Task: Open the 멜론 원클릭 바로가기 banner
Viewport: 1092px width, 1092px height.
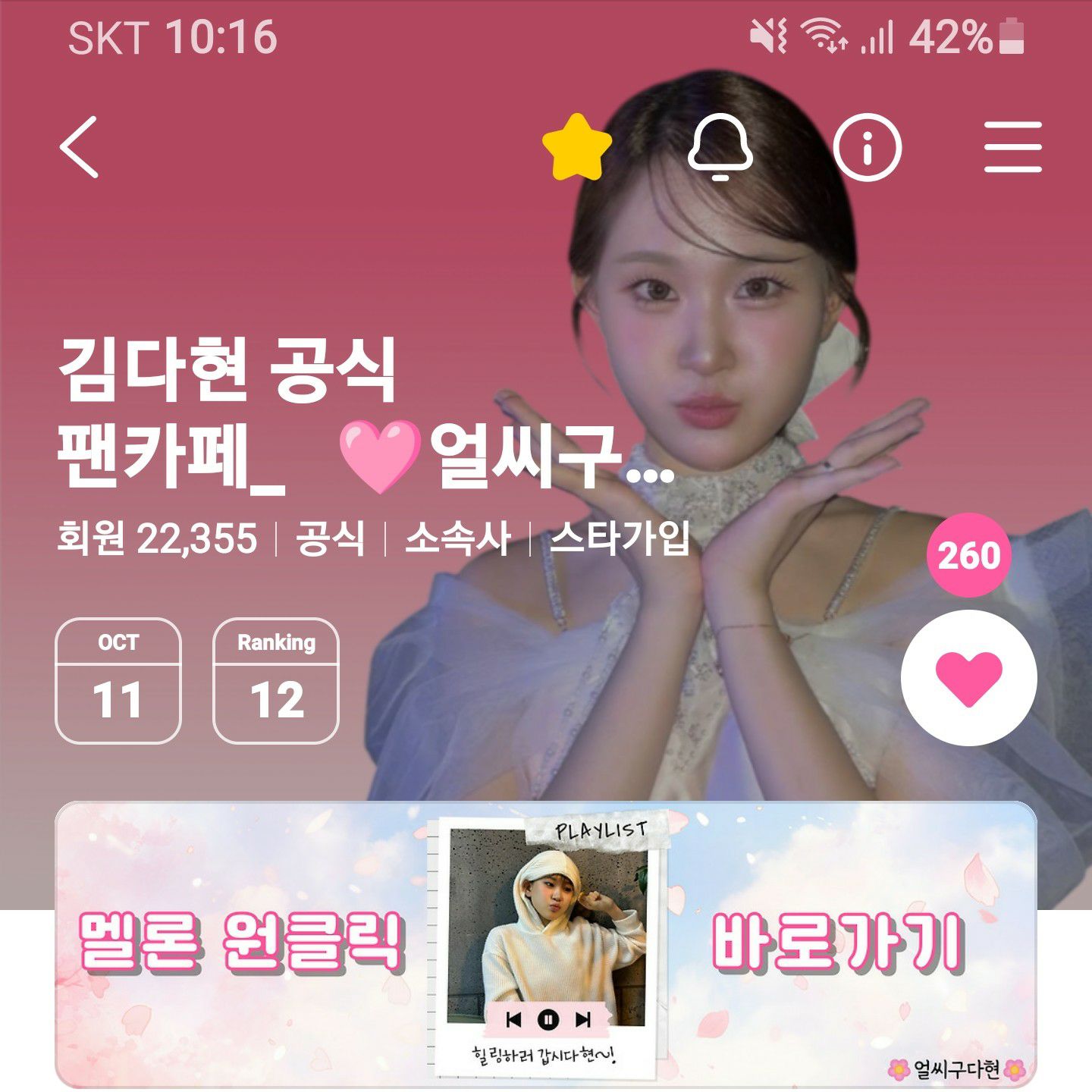Action: [546, 944]
